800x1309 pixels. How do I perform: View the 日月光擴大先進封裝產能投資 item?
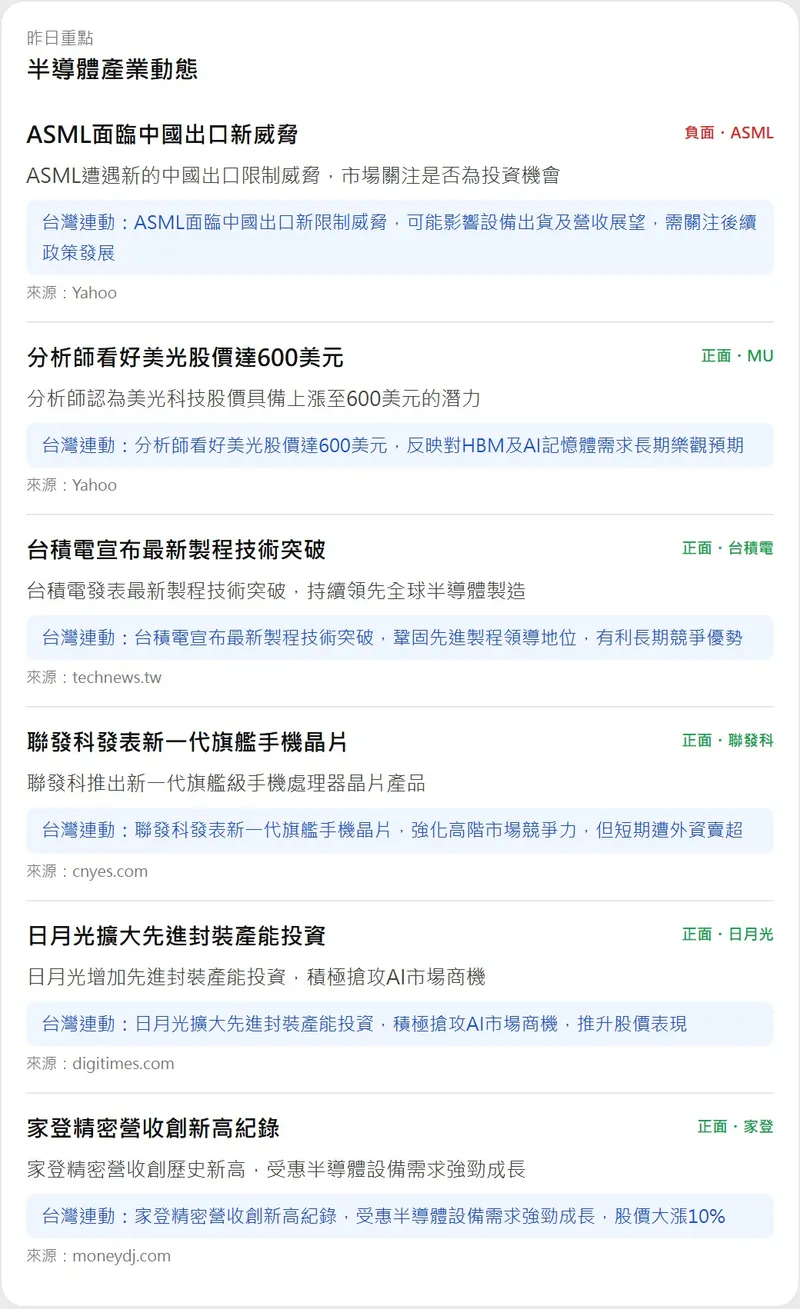[176, 936]
